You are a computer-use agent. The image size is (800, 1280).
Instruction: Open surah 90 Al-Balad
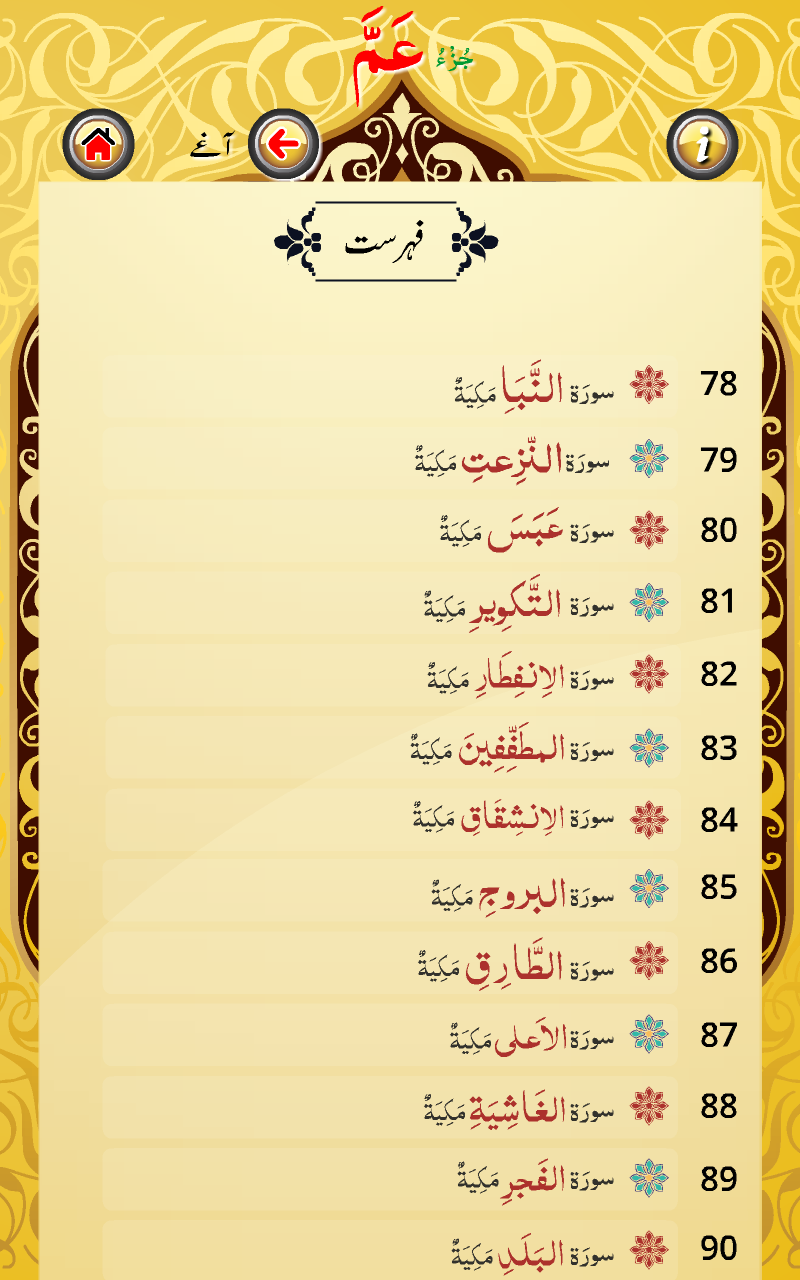pos(390,1250)
